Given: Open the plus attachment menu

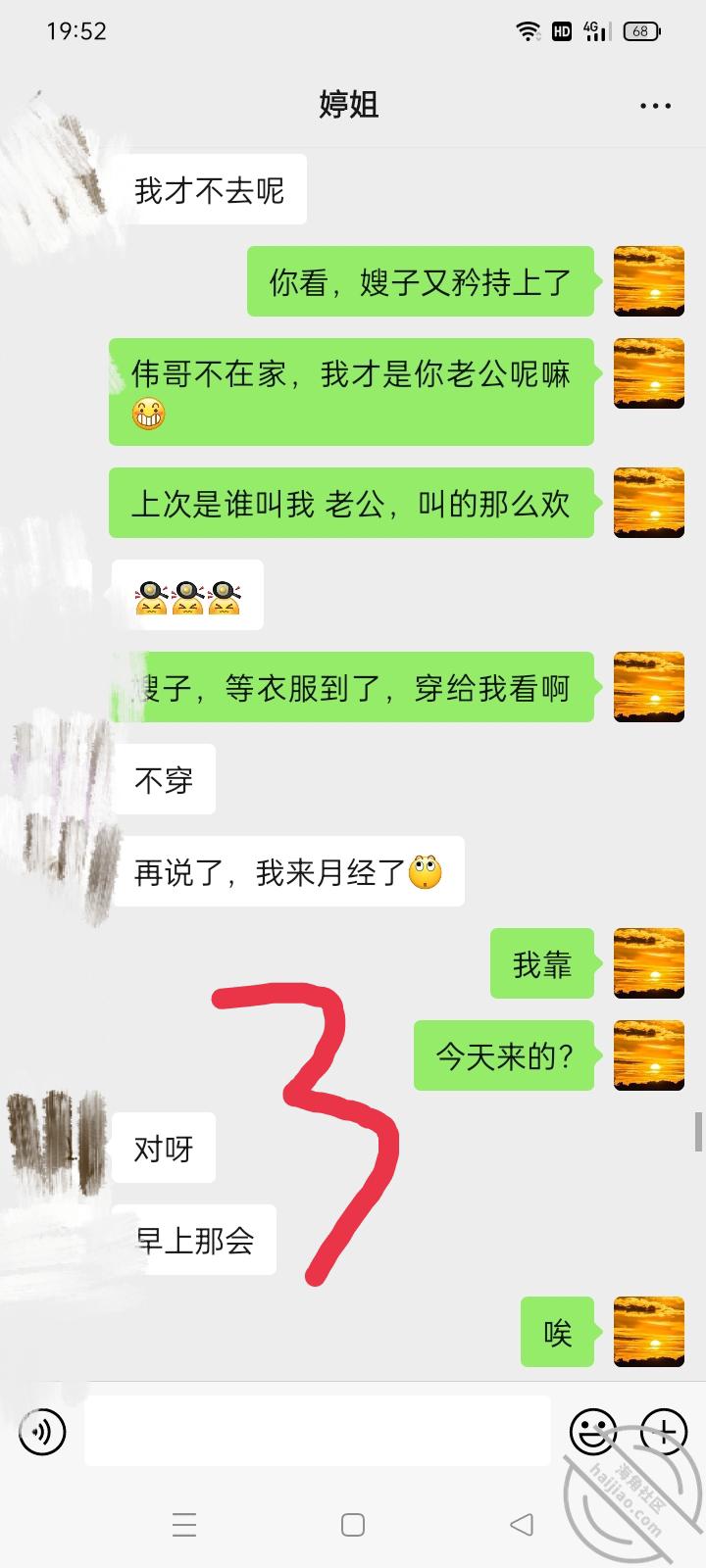Looking at the screenshot, I should click(x=664, y=1432).
